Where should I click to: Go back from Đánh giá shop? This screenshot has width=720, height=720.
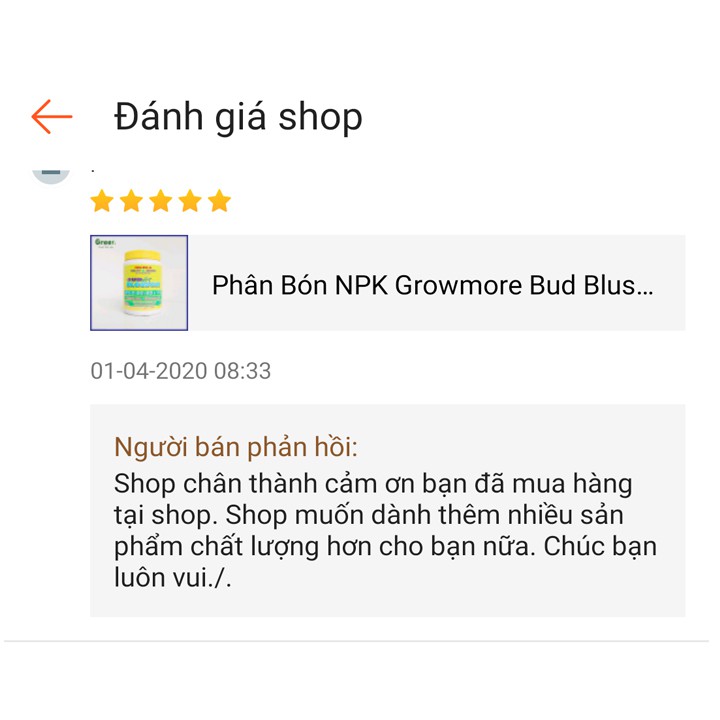tap(52, 117)
